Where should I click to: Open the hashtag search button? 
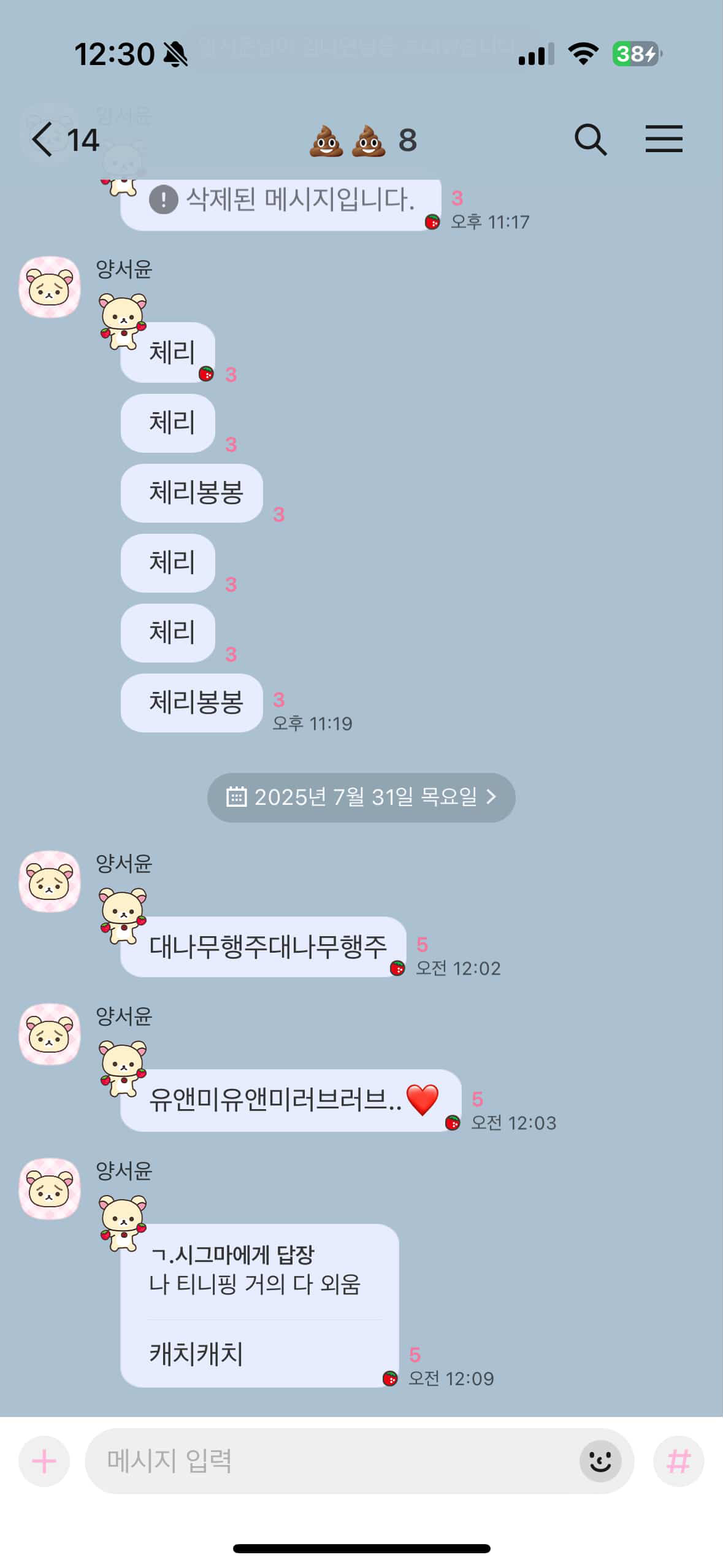[x=678, y=1461]
